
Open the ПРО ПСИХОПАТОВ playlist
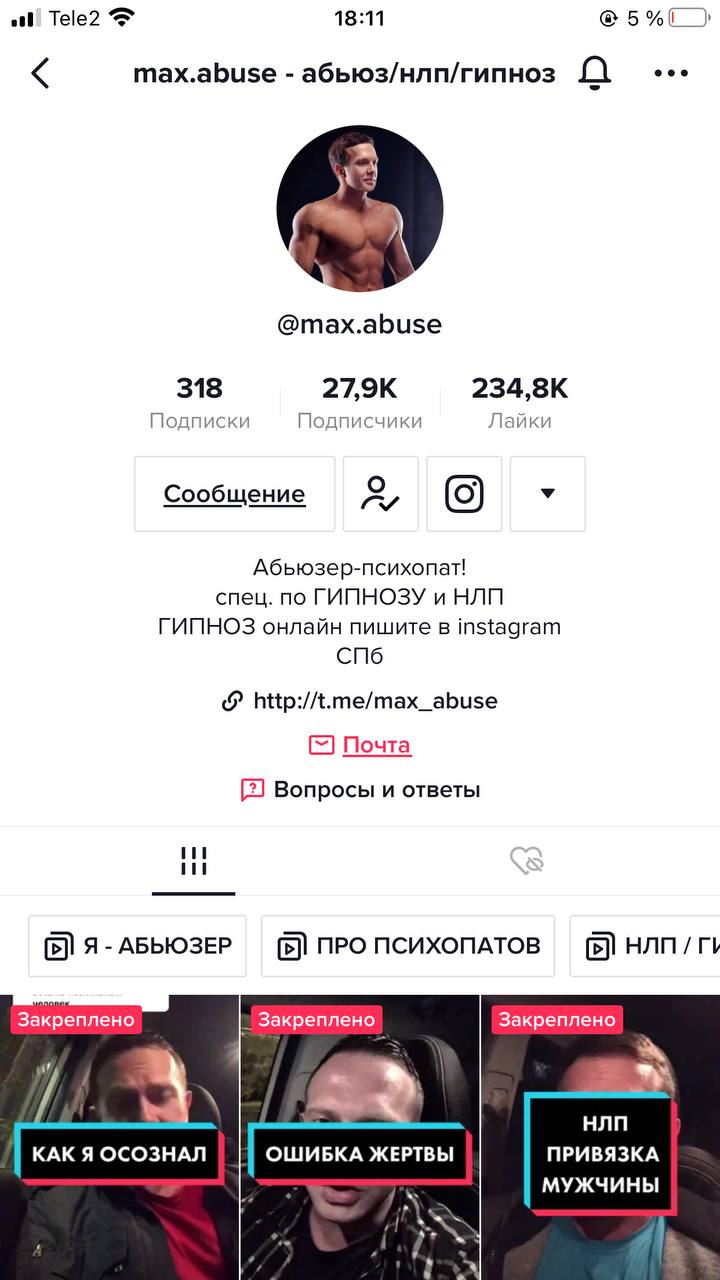[408, 945]
